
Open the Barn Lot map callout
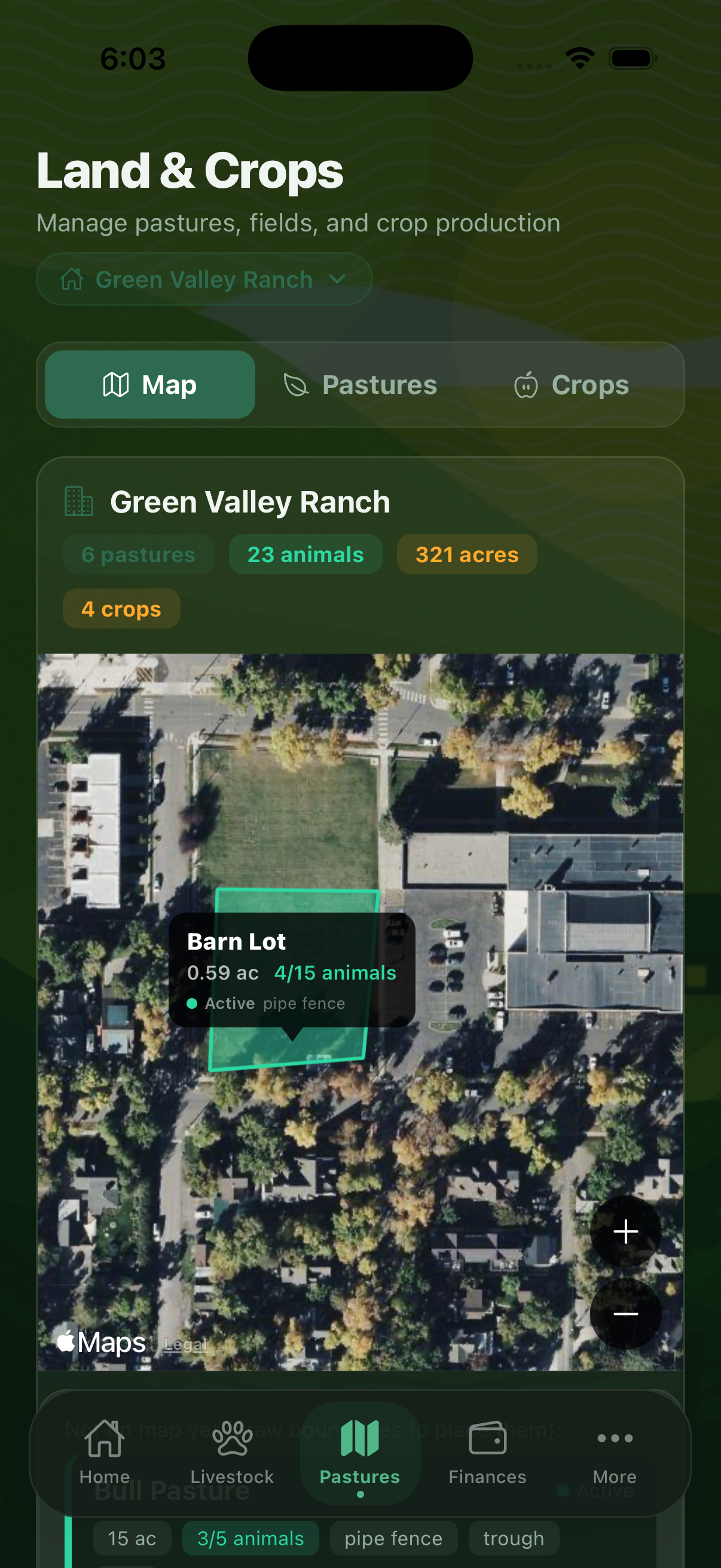pos(291,969)
